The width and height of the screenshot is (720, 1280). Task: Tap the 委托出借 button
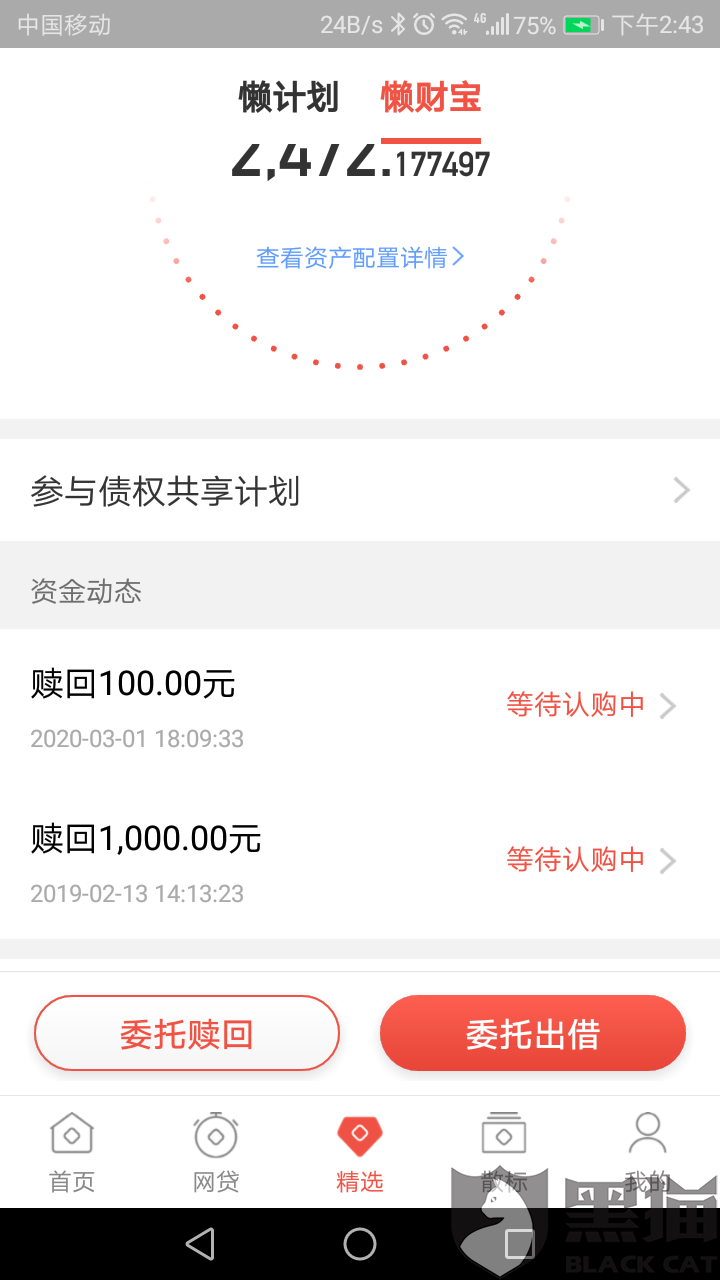[x=532, y=1034]
